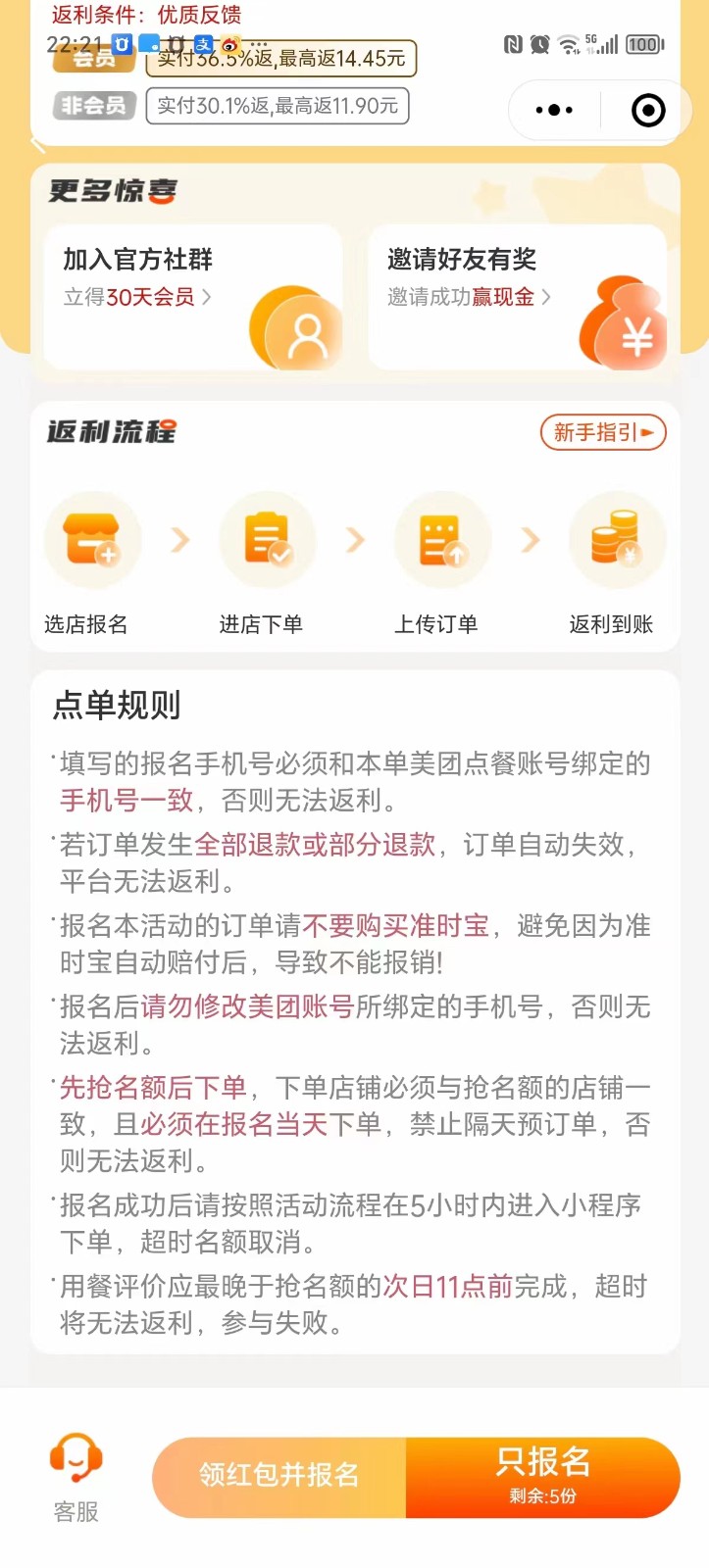Go back using the top-left arrow
709x1568 pixels.
click(37, 143)
